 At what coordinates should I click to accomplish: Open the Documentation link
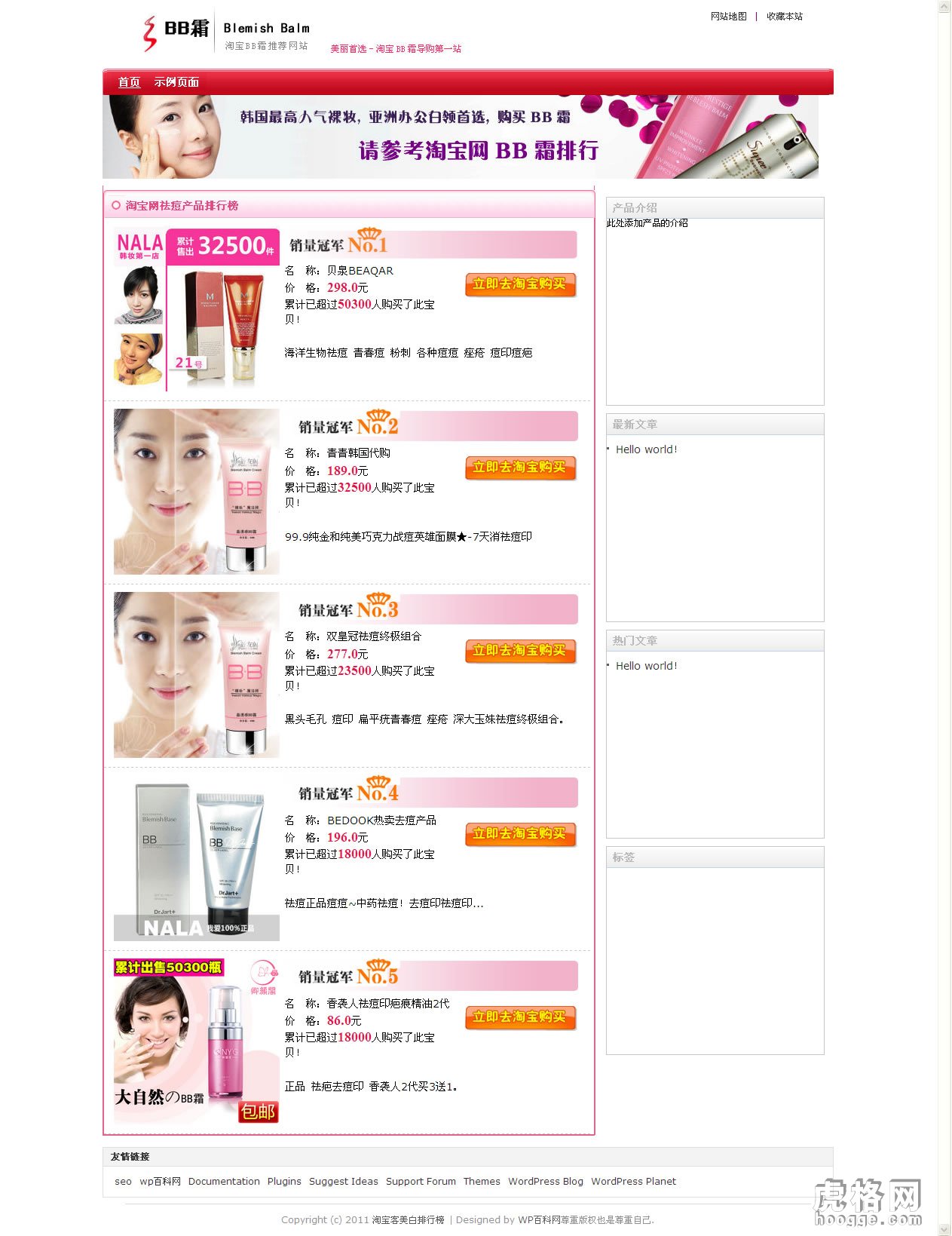(224, 1182)
